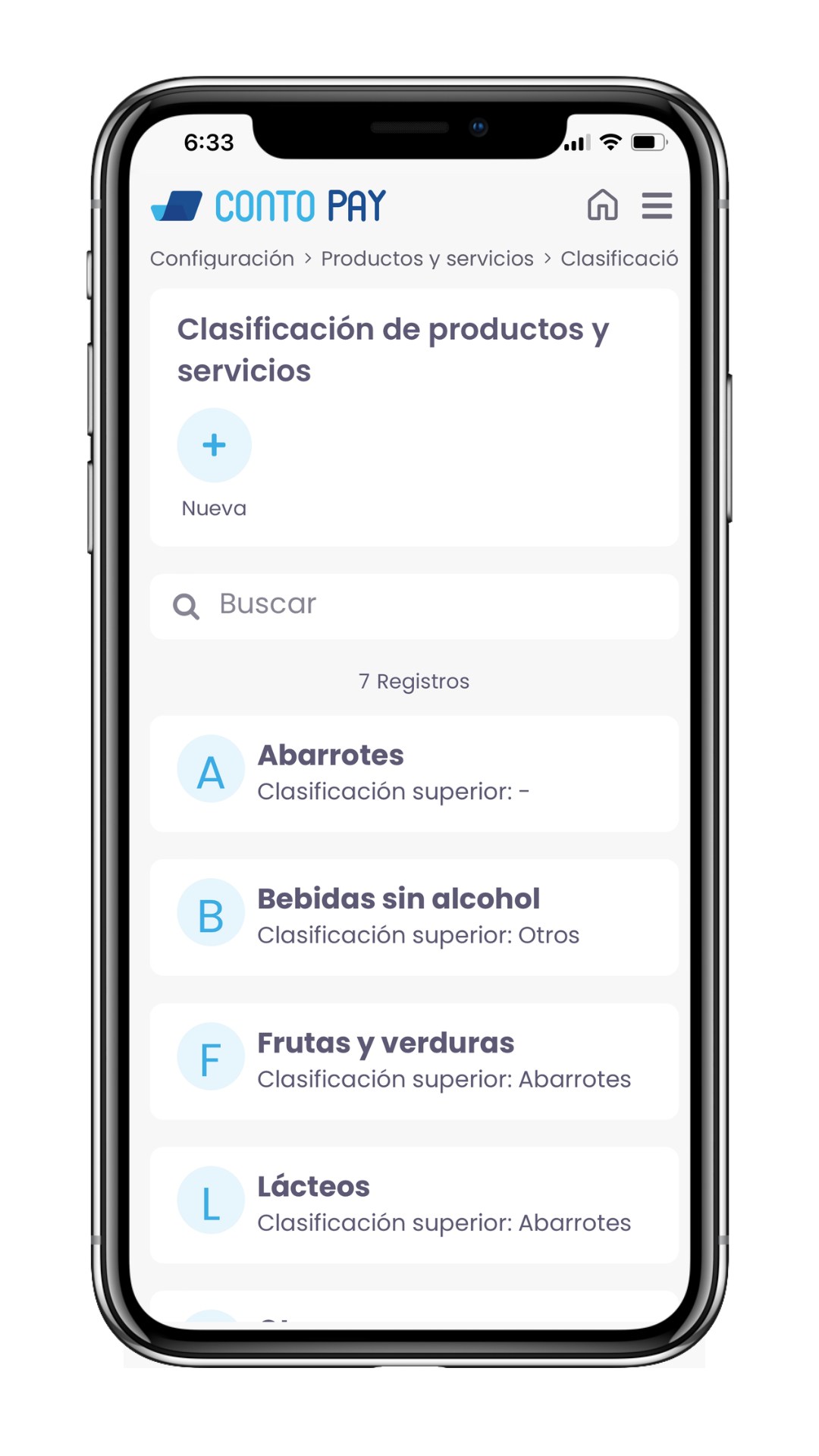Viewport: 819px width, 1456px height.
Task: View the Lácteos classification
Action: point(413,1203)
